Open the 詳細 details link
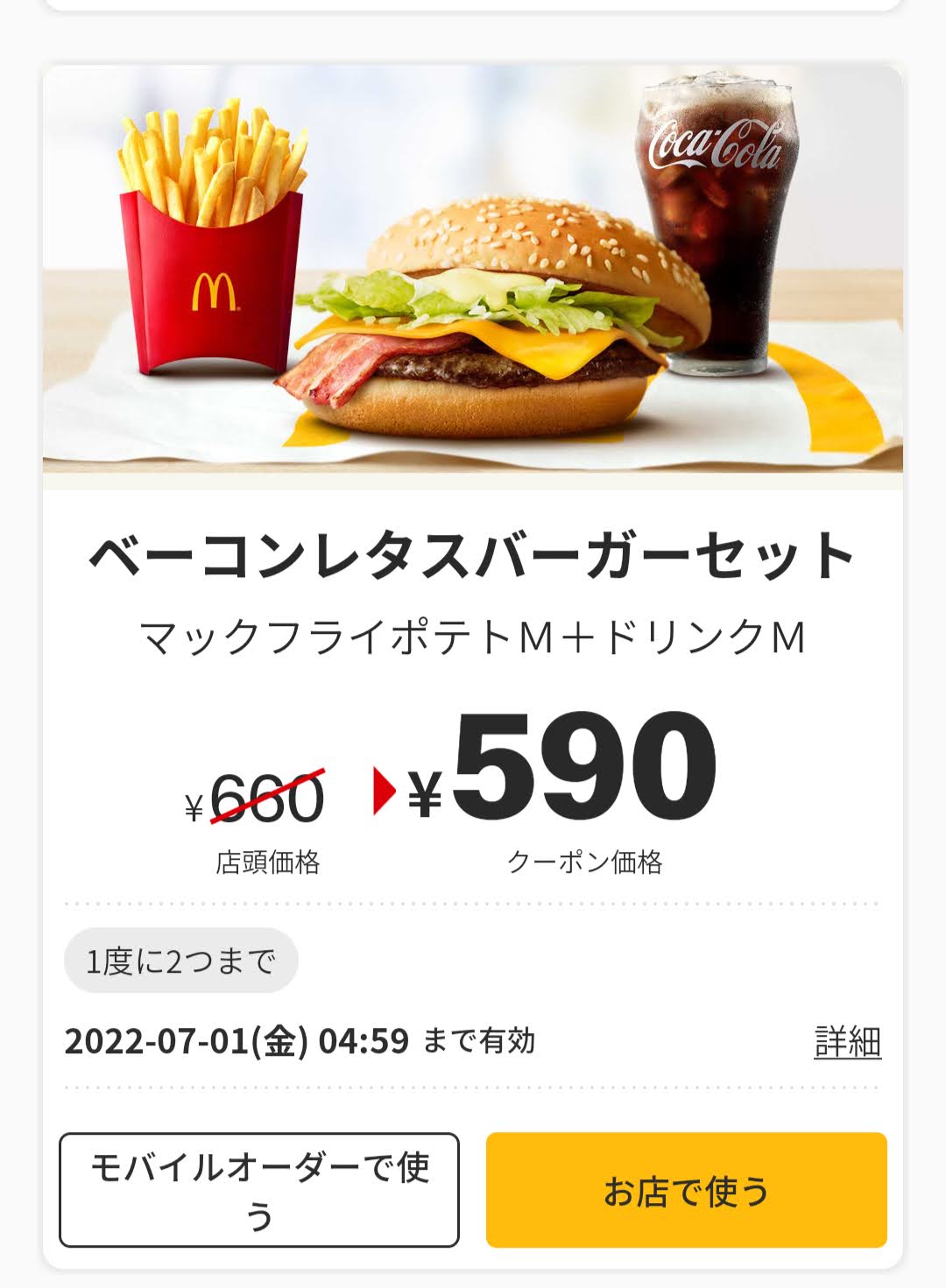This screenshot has height=1288, width=946. [847, 1041]
